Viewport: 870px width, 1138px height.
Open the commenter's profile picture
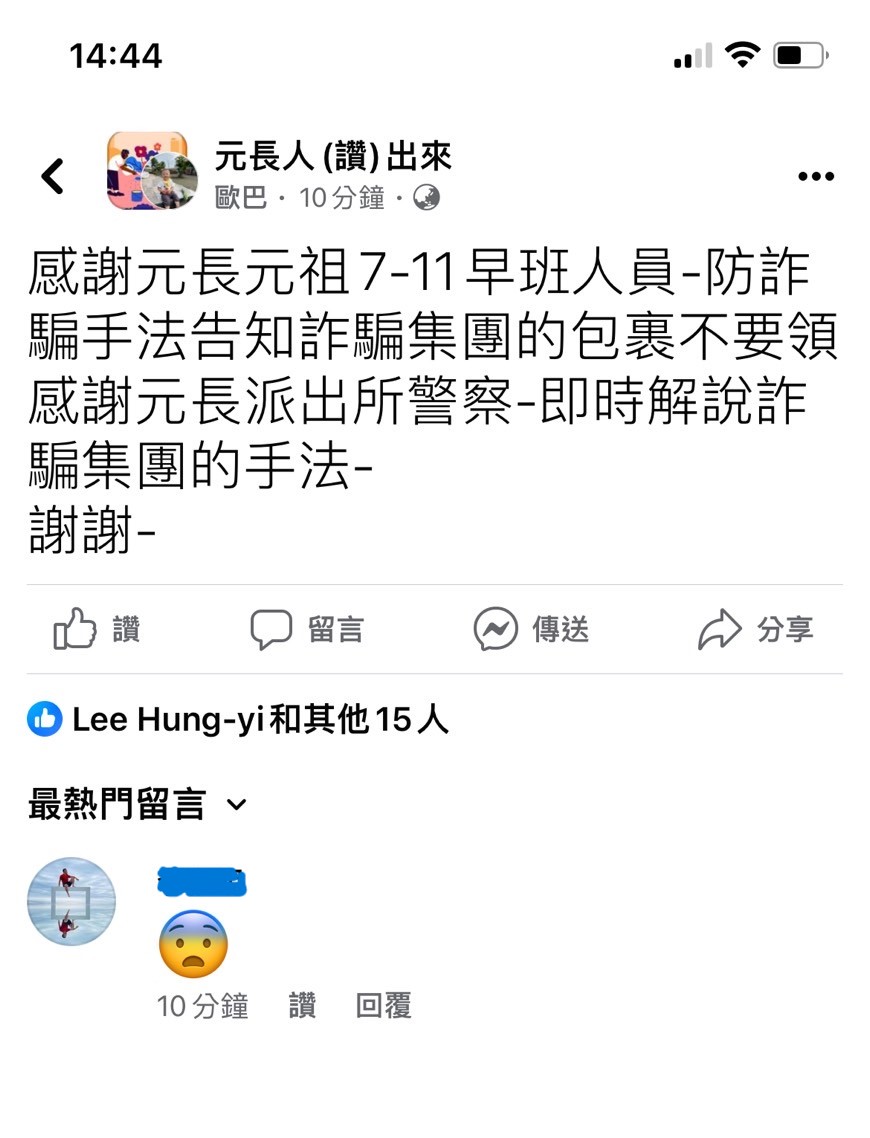(71, 901)
